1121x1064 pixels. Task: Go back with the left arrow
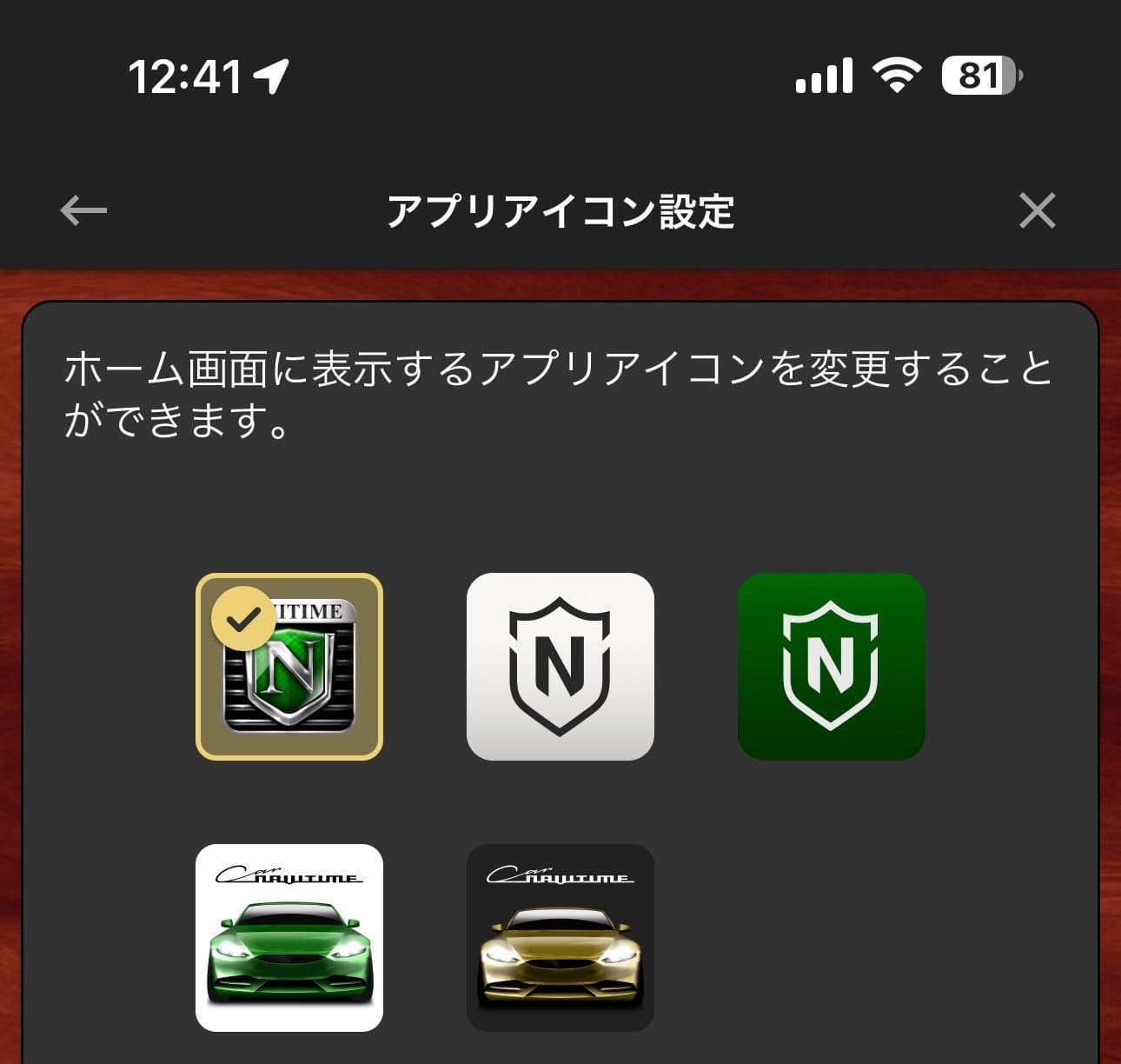click(x=83, y=210)
